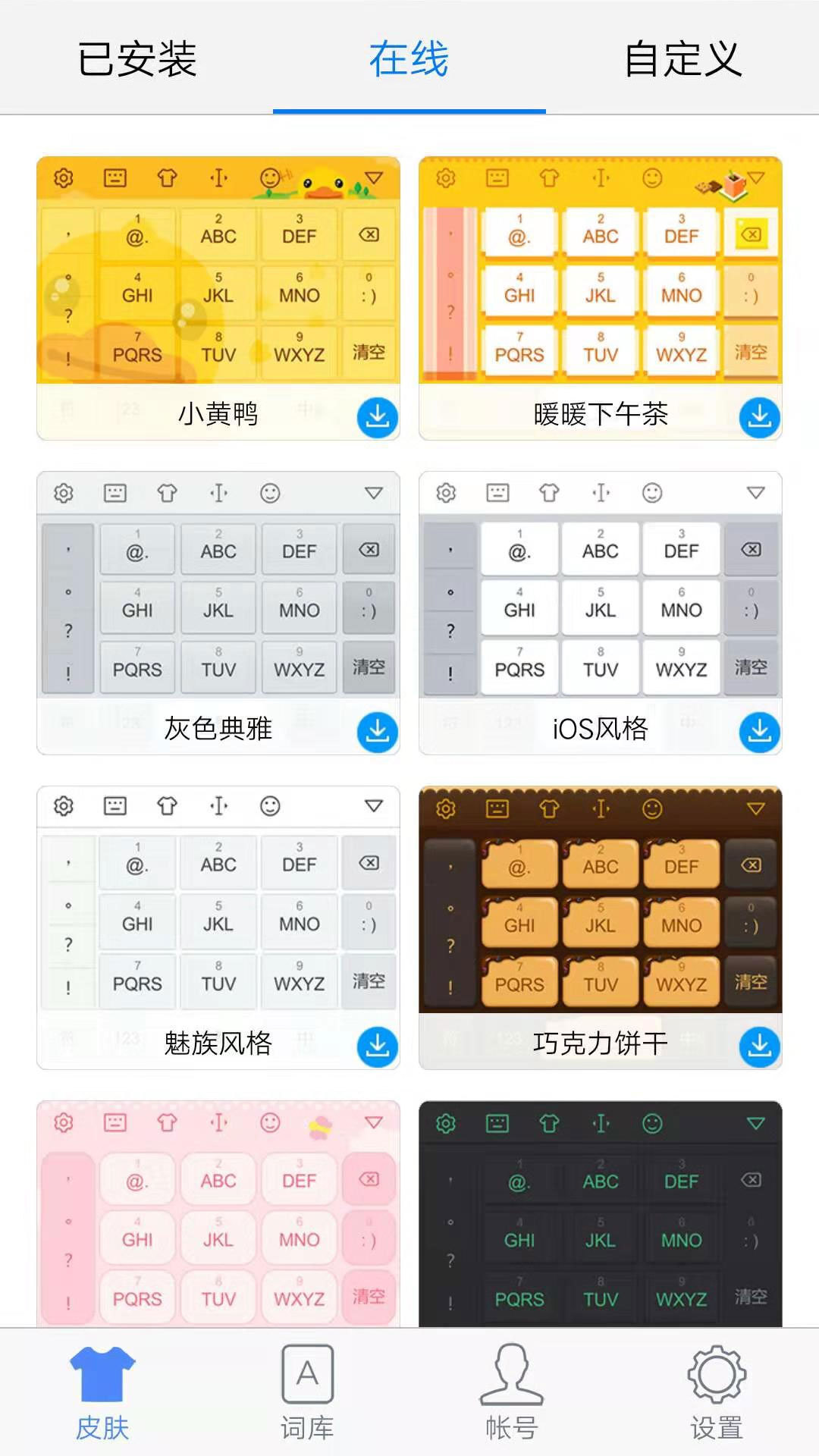Download the 暖暖下午茶 skin

point(758,418)
